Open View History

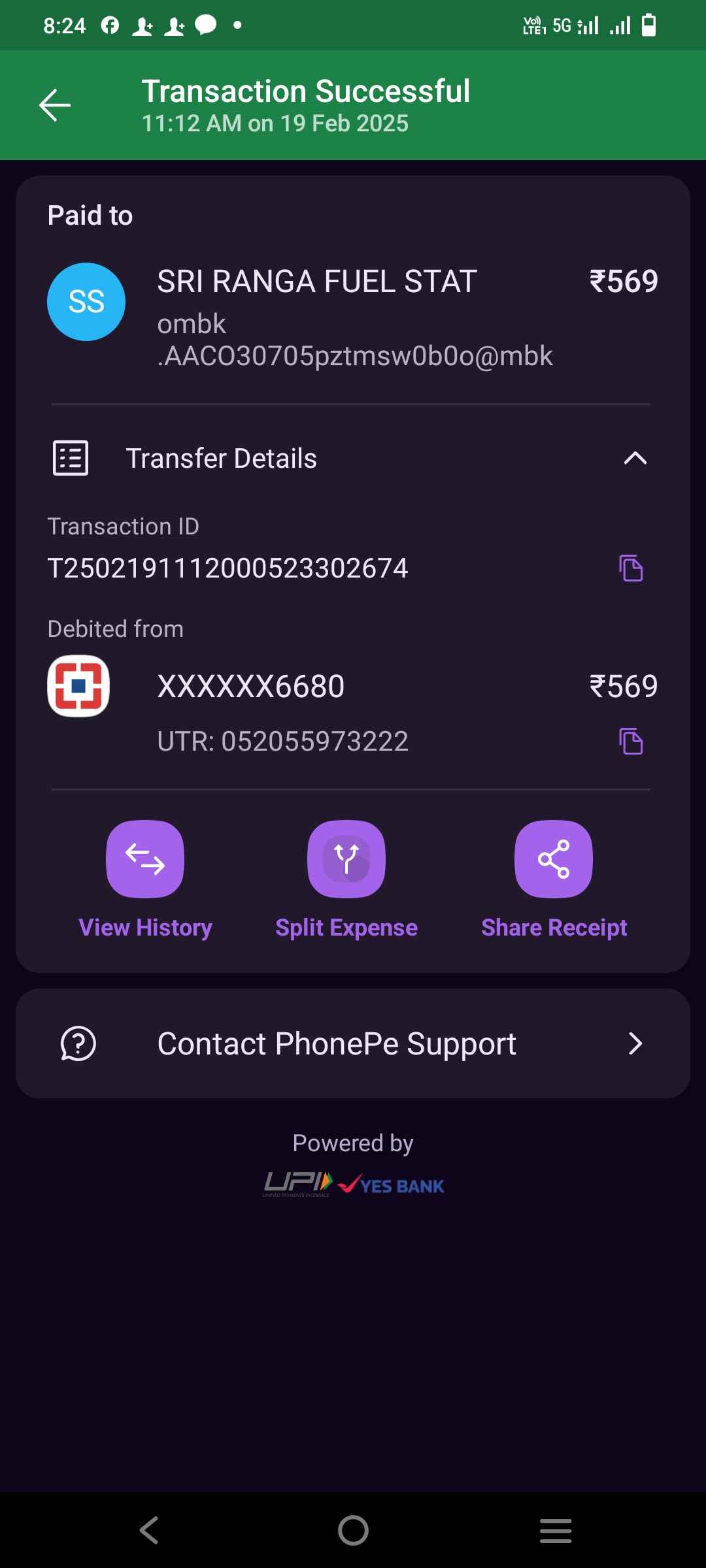[145, 880]
